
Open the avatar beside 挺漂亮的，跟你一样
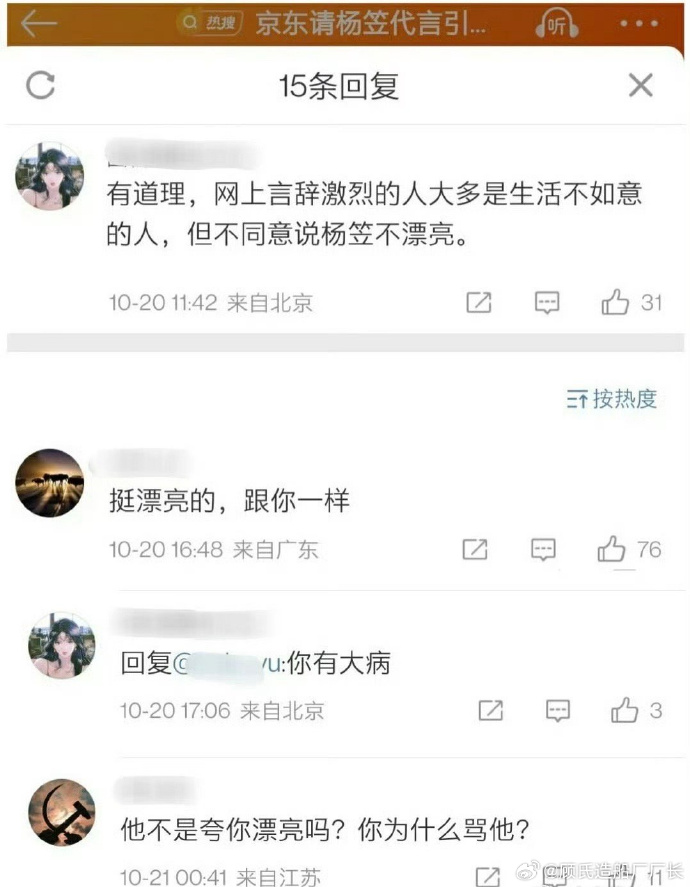[49, 482]
